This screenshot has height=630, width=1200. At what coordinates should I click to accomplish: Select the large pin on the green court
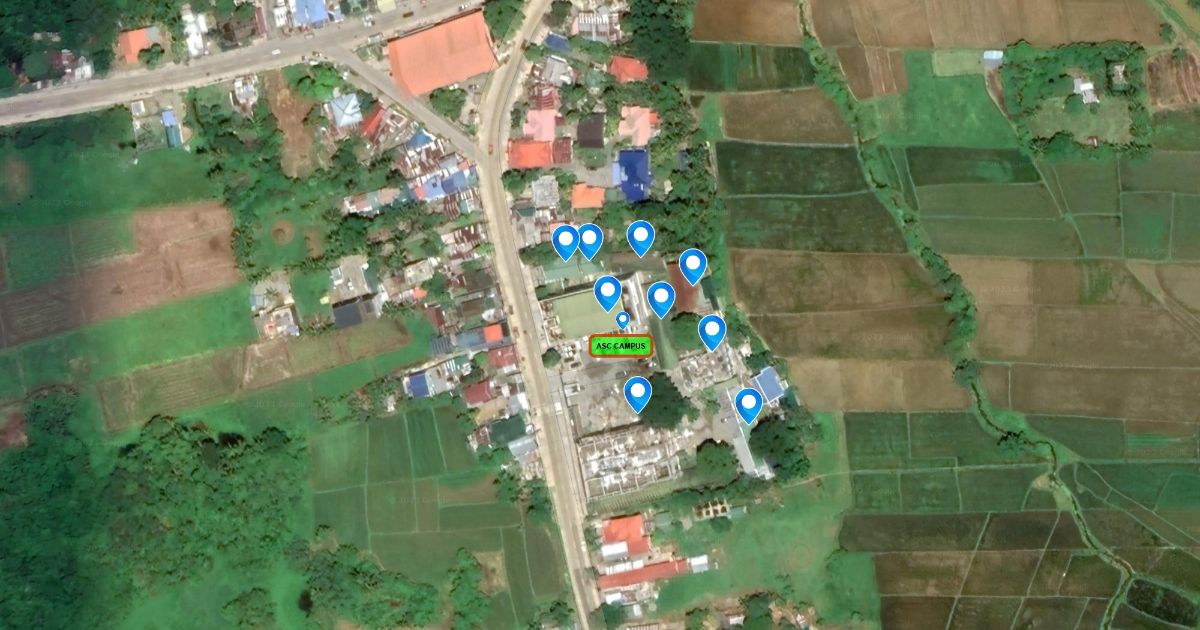(607, 292)
